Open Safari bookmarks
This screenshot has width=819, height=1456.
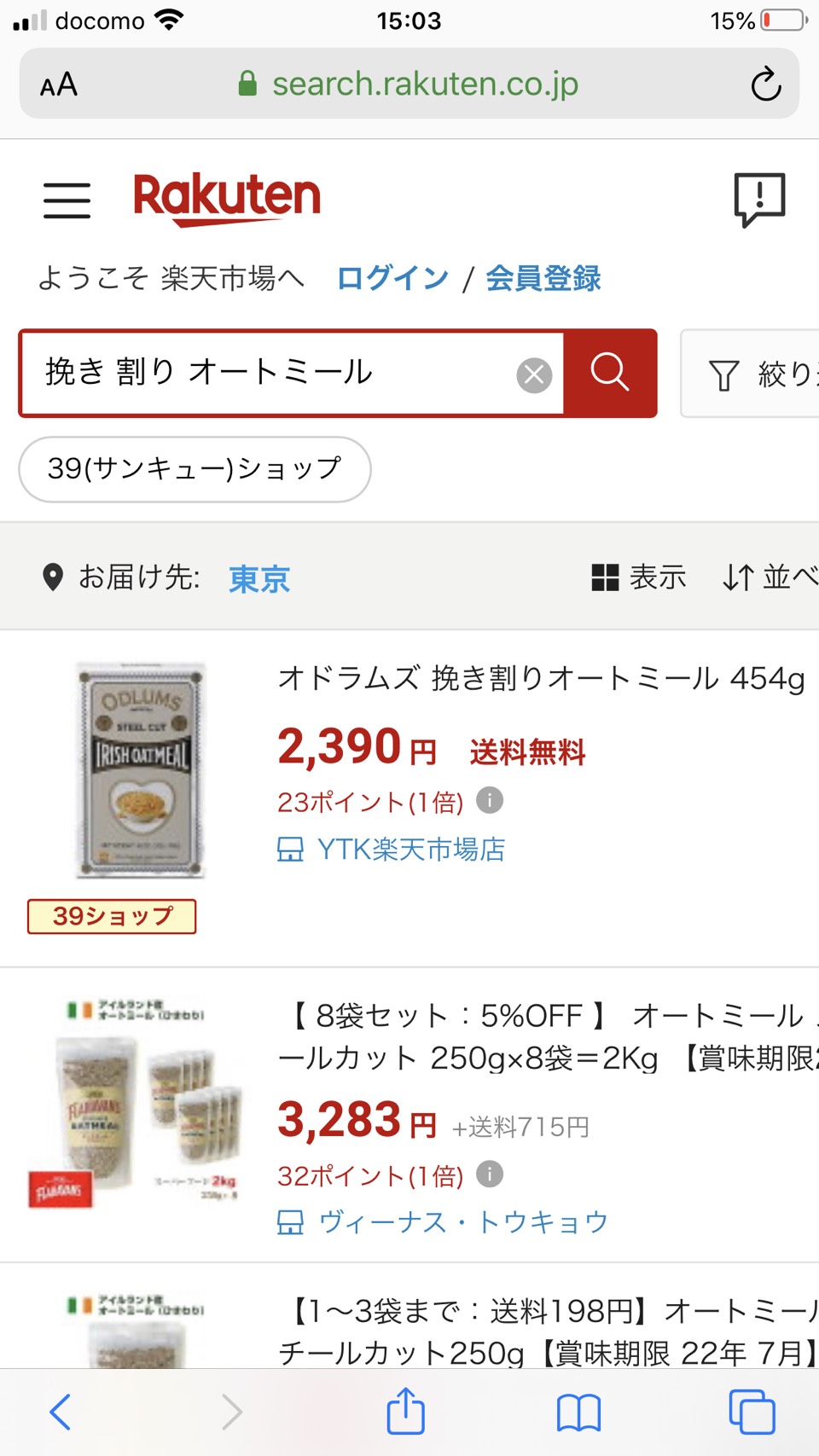pyautogui.click(x=578, y=1412)
